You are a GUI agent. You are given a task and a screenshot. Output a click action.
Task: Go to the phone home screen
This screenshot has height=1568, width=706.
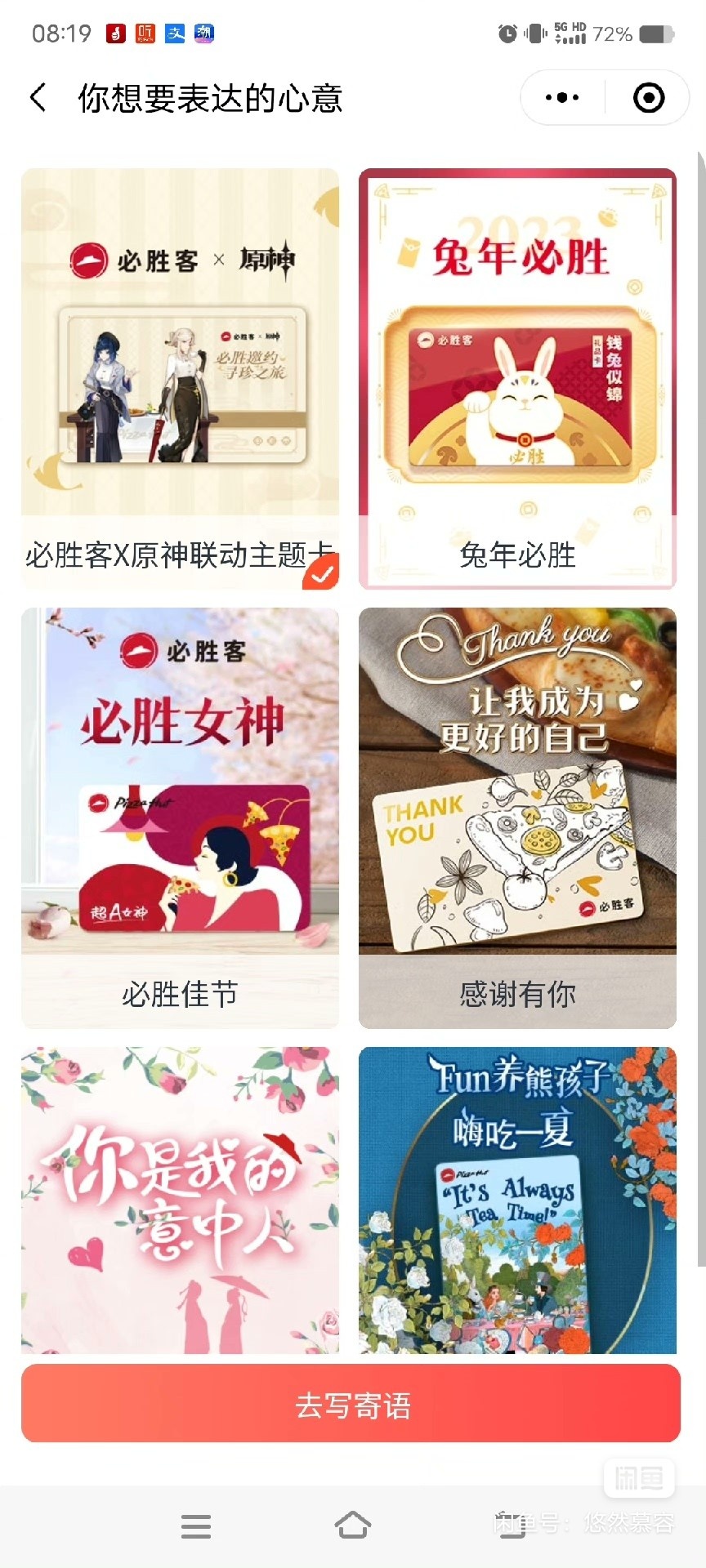coord(352,1526)
